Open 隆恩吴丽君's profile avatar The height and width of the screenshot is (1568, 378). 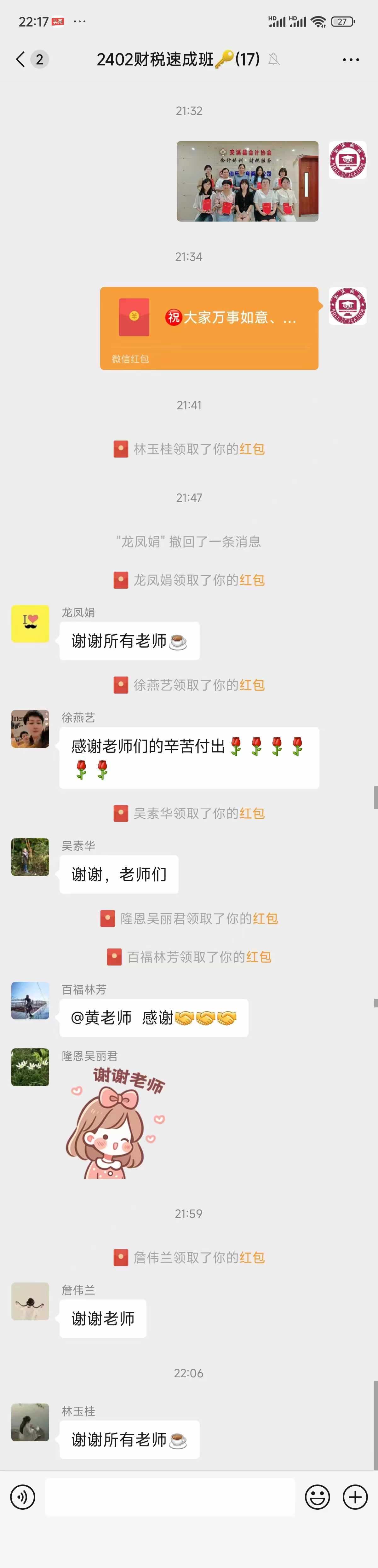coord(30,1067)
